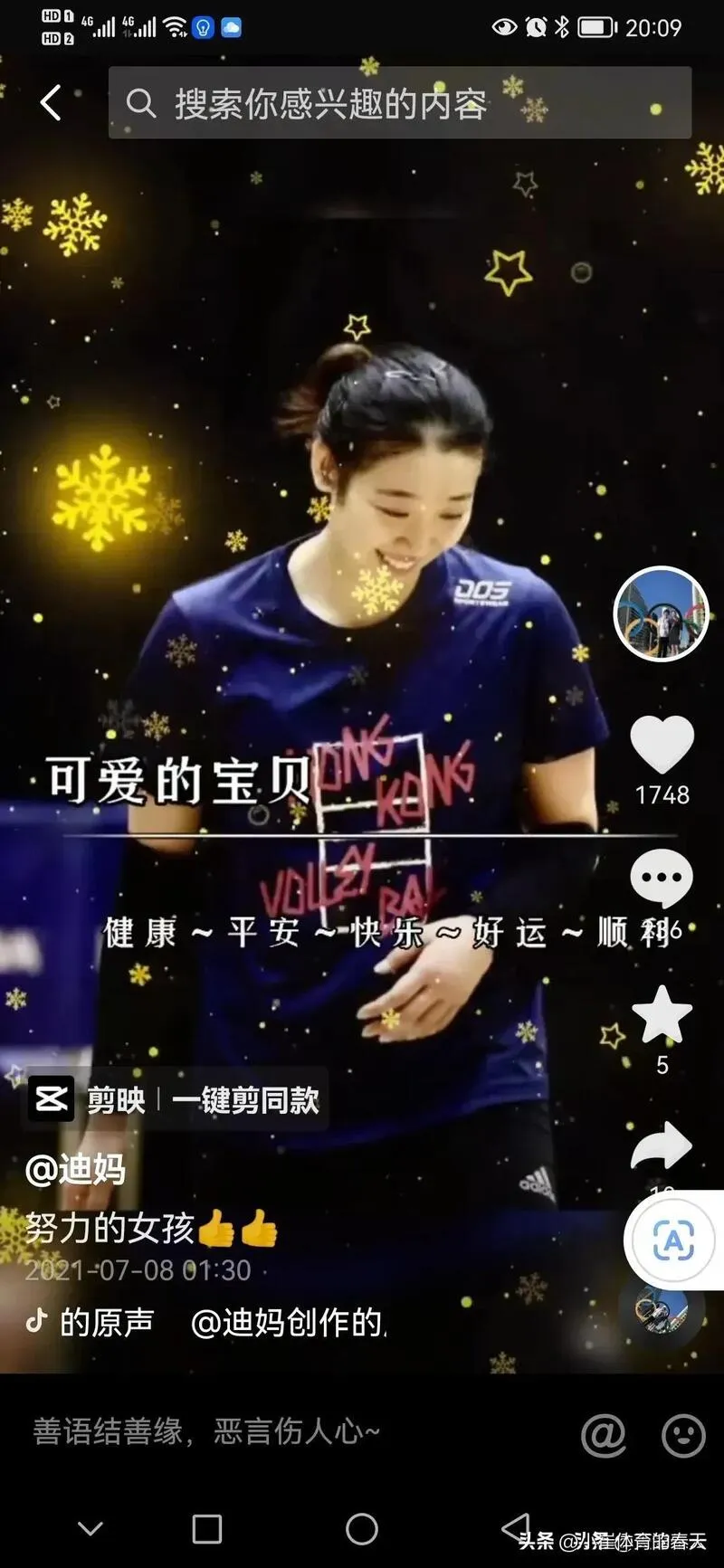
Task: Go home via system circle button
Action: point(362,1529)
